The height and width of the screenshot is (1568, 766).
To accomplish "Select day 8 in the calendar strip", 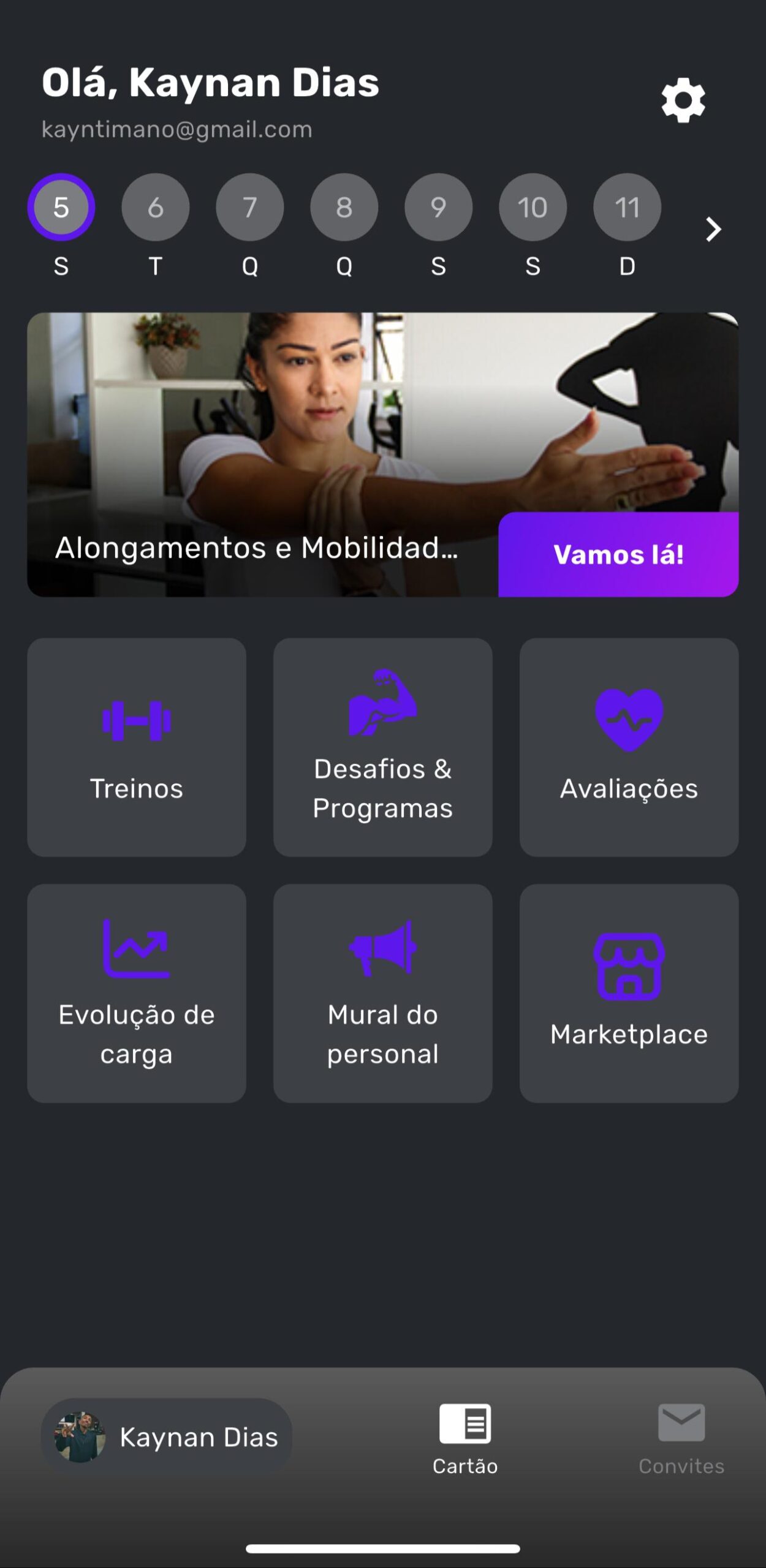I will click(x=344, y=207).
